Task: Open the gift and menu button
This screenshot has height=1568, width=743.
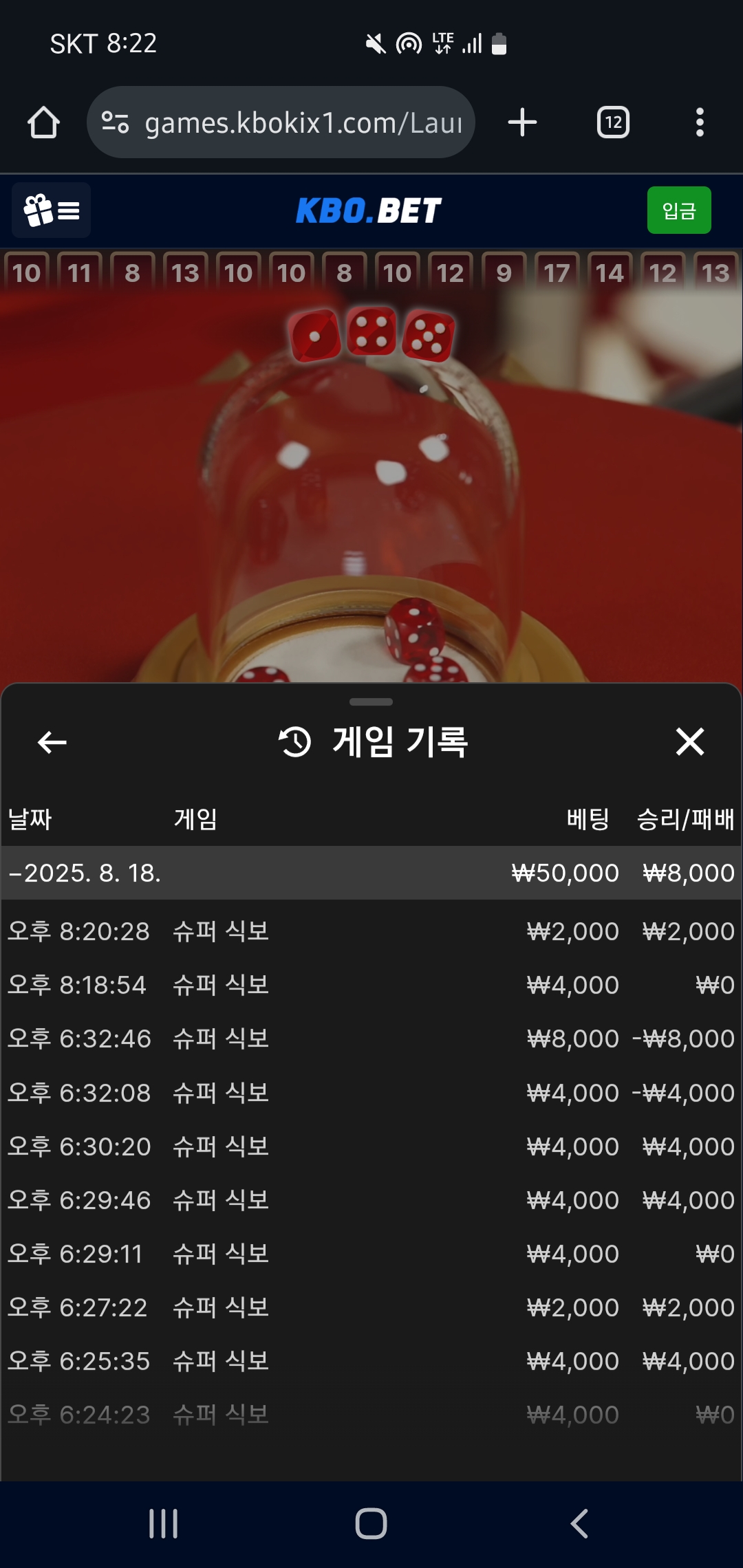Action: pyautogui.click(x=52, y=210)
